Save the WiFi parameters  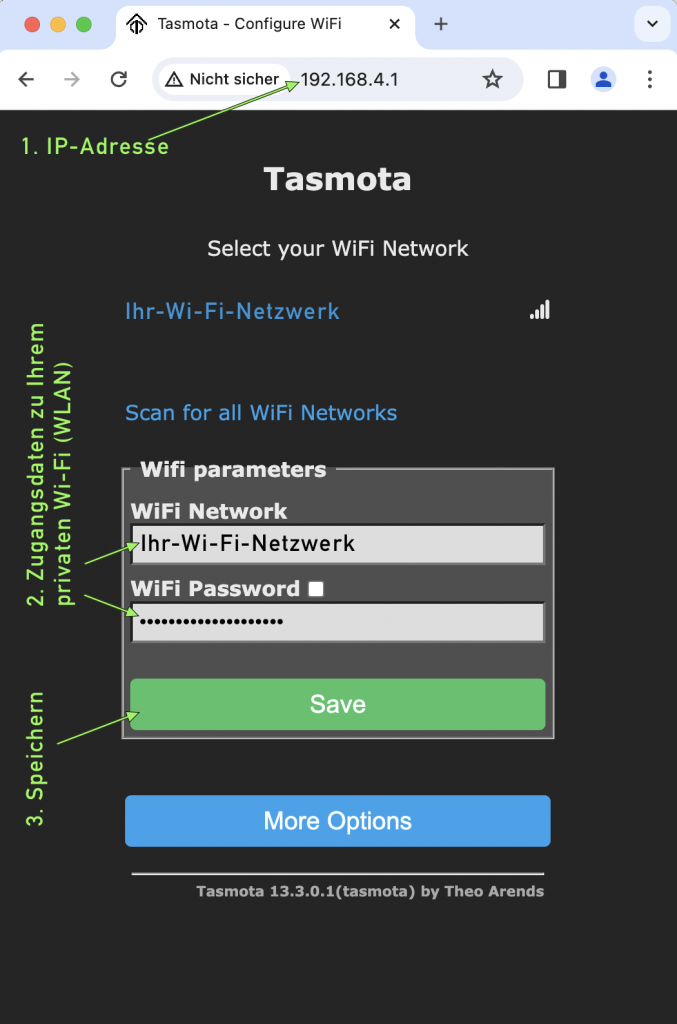pos(337,705)
